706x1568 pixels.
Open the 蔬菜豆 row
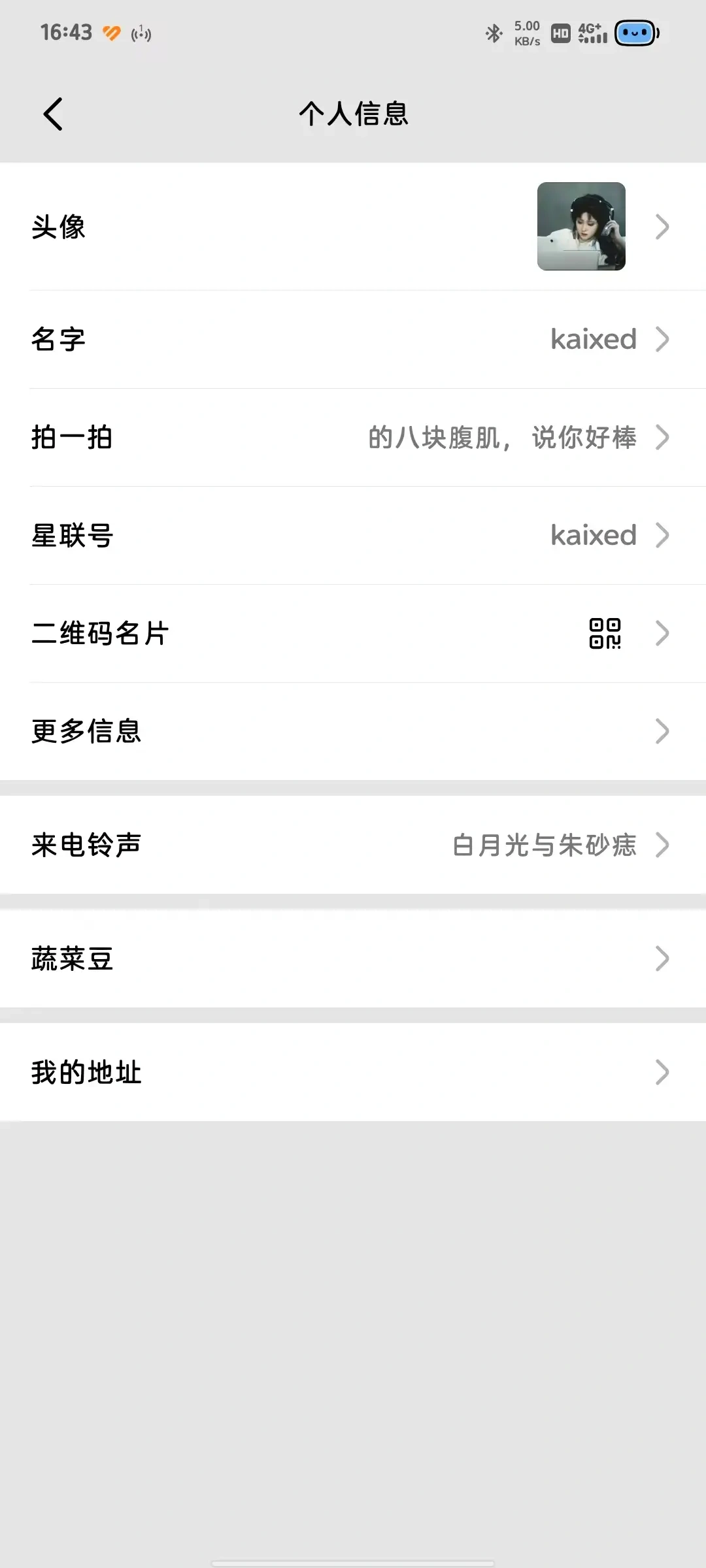pos(353,958)
